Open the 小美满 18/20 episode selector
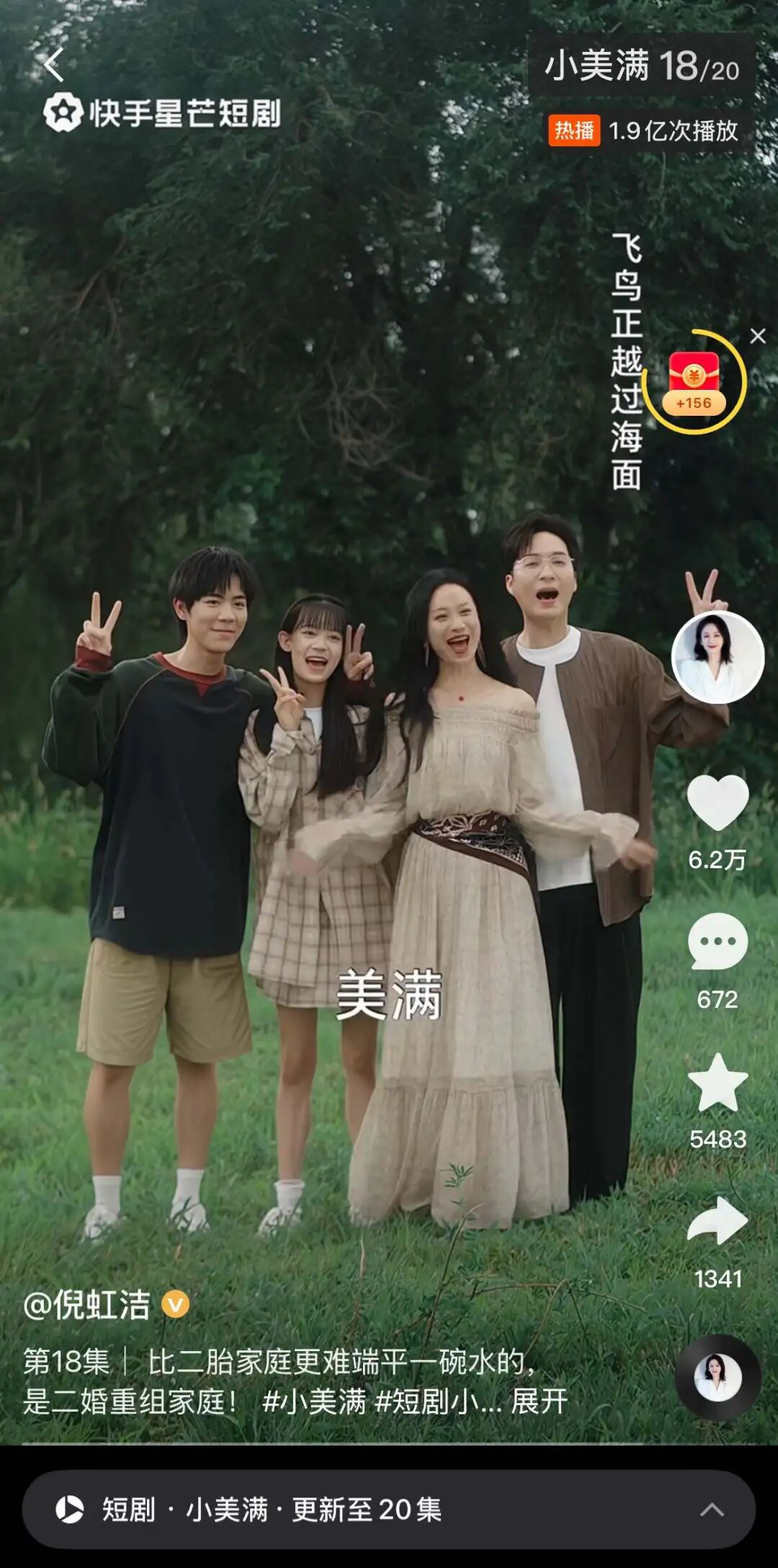Screen dimensions: 778x1568 pyautogui.click(x=641, y=66)
